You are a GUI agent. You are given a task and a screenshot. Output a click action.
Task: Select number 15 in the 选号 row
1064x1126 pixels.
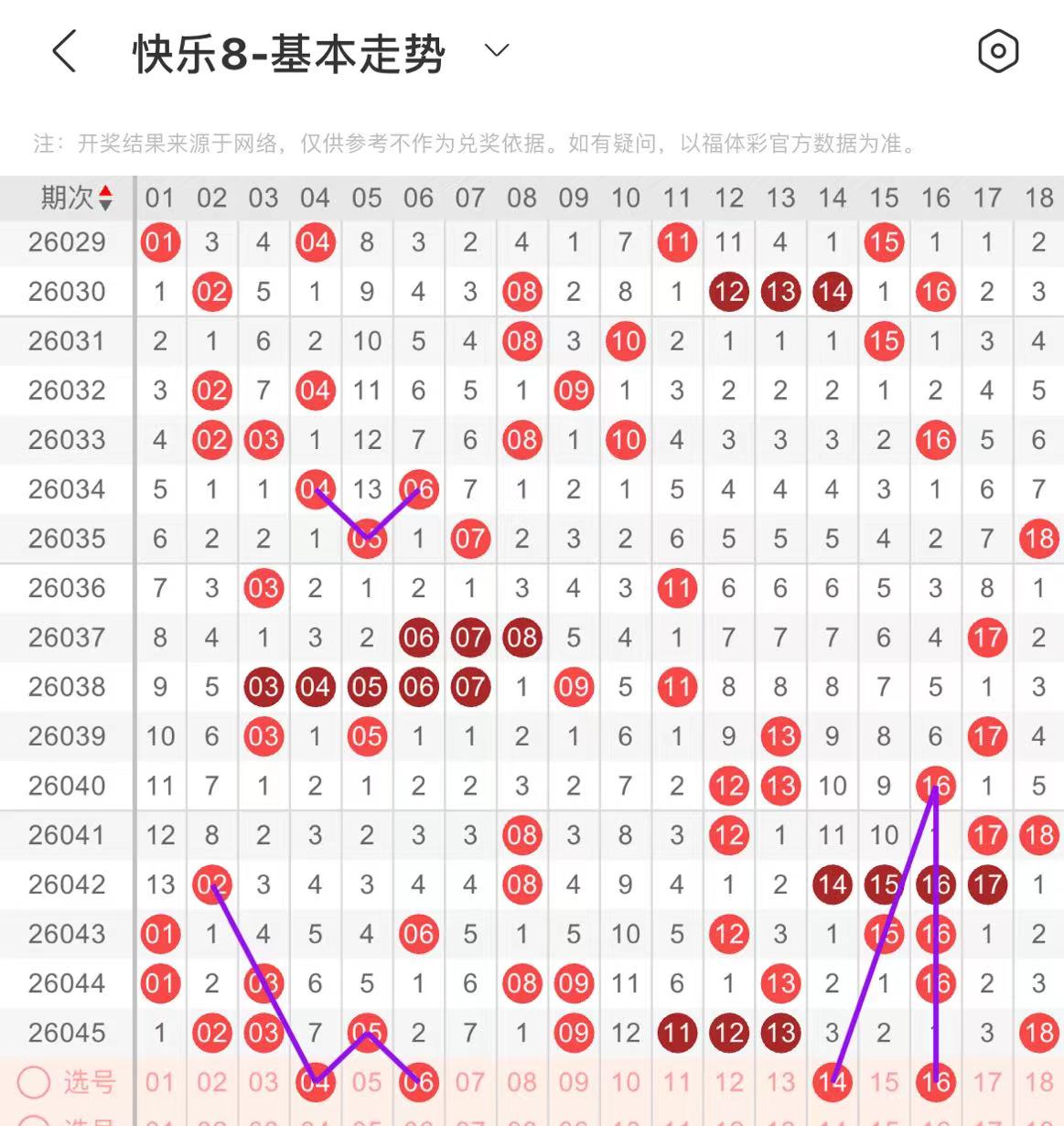click(884, 1082)
